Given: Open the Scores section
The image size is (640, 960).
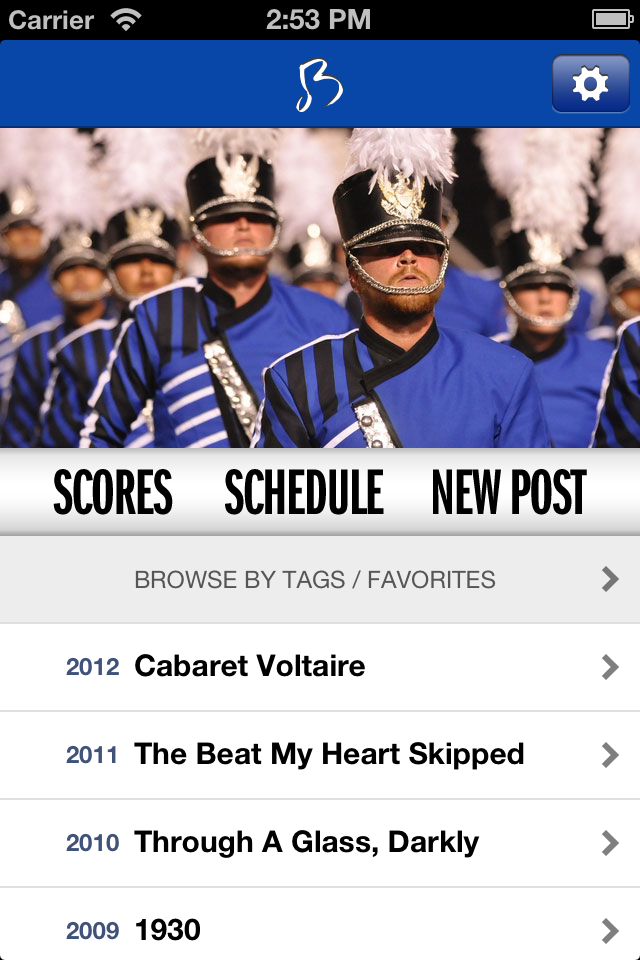Looking at the screenshot, I should 113,492.
